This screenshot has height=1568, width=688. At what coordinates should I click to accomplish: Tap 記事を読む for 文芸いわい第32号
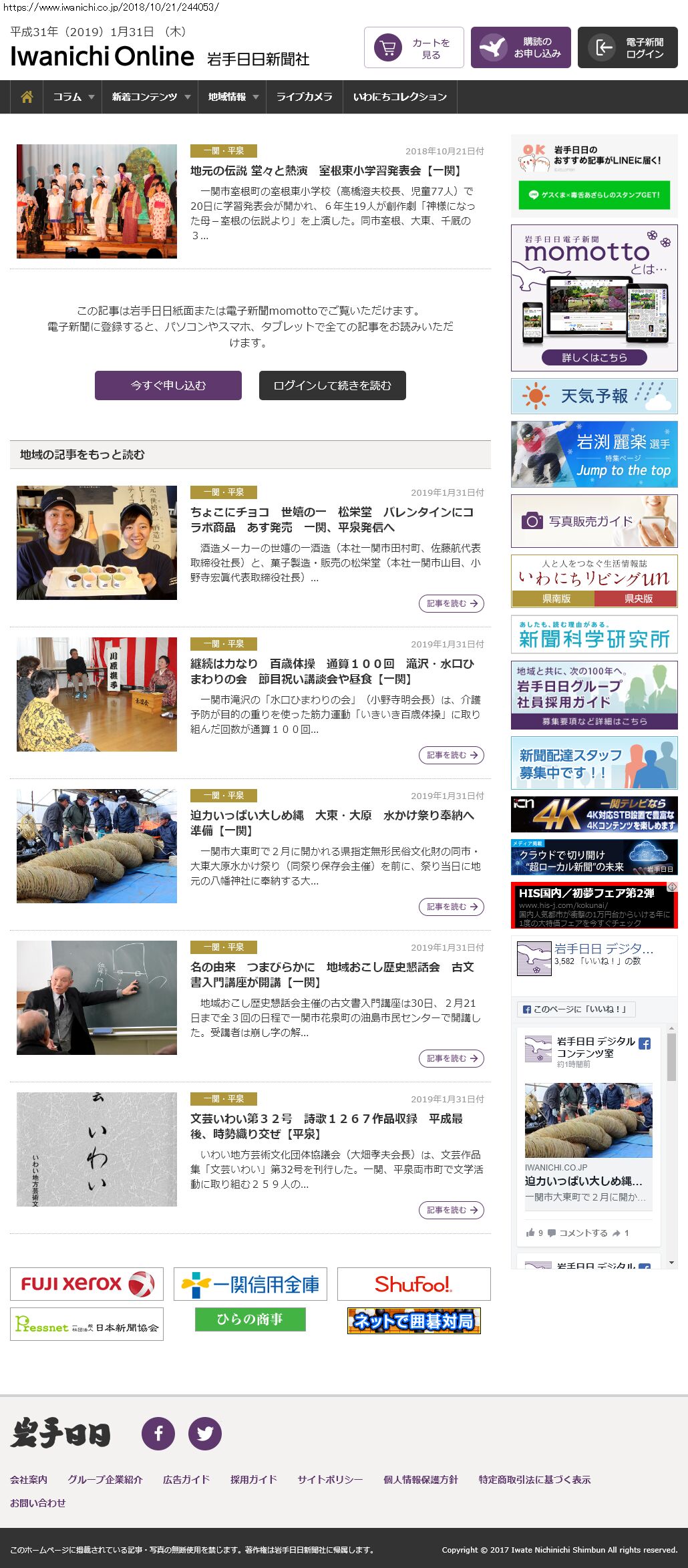[452, 1210]
